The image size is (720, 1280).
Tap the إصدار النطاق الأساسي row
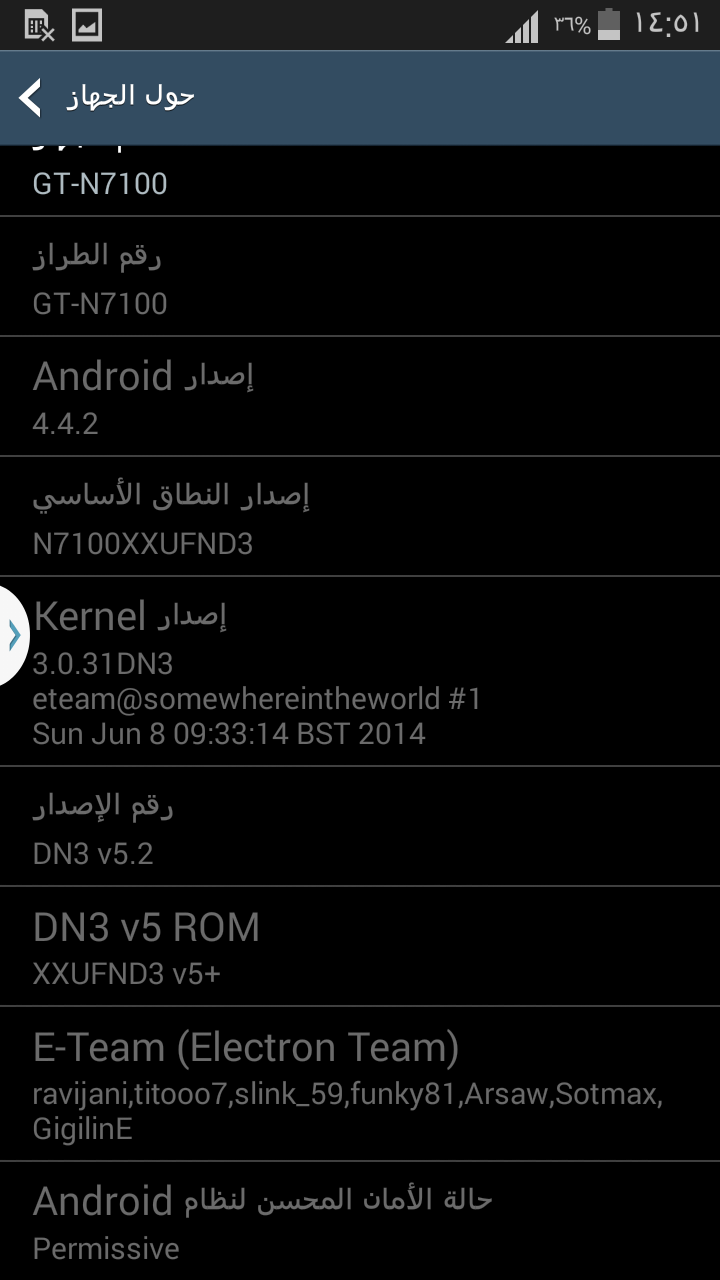(360, 517)
